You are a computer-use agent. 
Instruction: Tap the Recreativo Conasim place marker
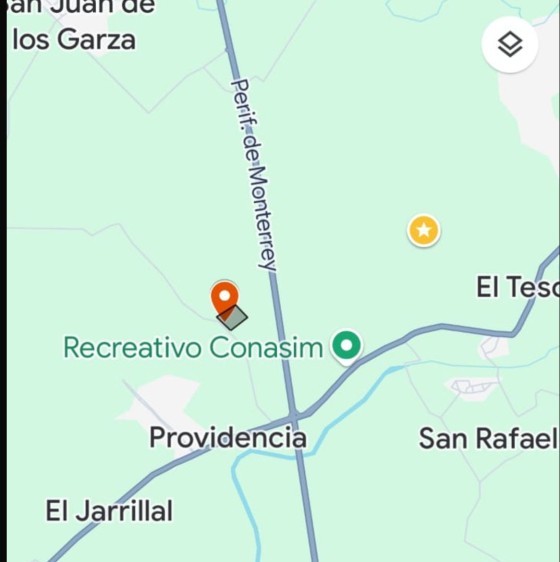tap(346, 346)
